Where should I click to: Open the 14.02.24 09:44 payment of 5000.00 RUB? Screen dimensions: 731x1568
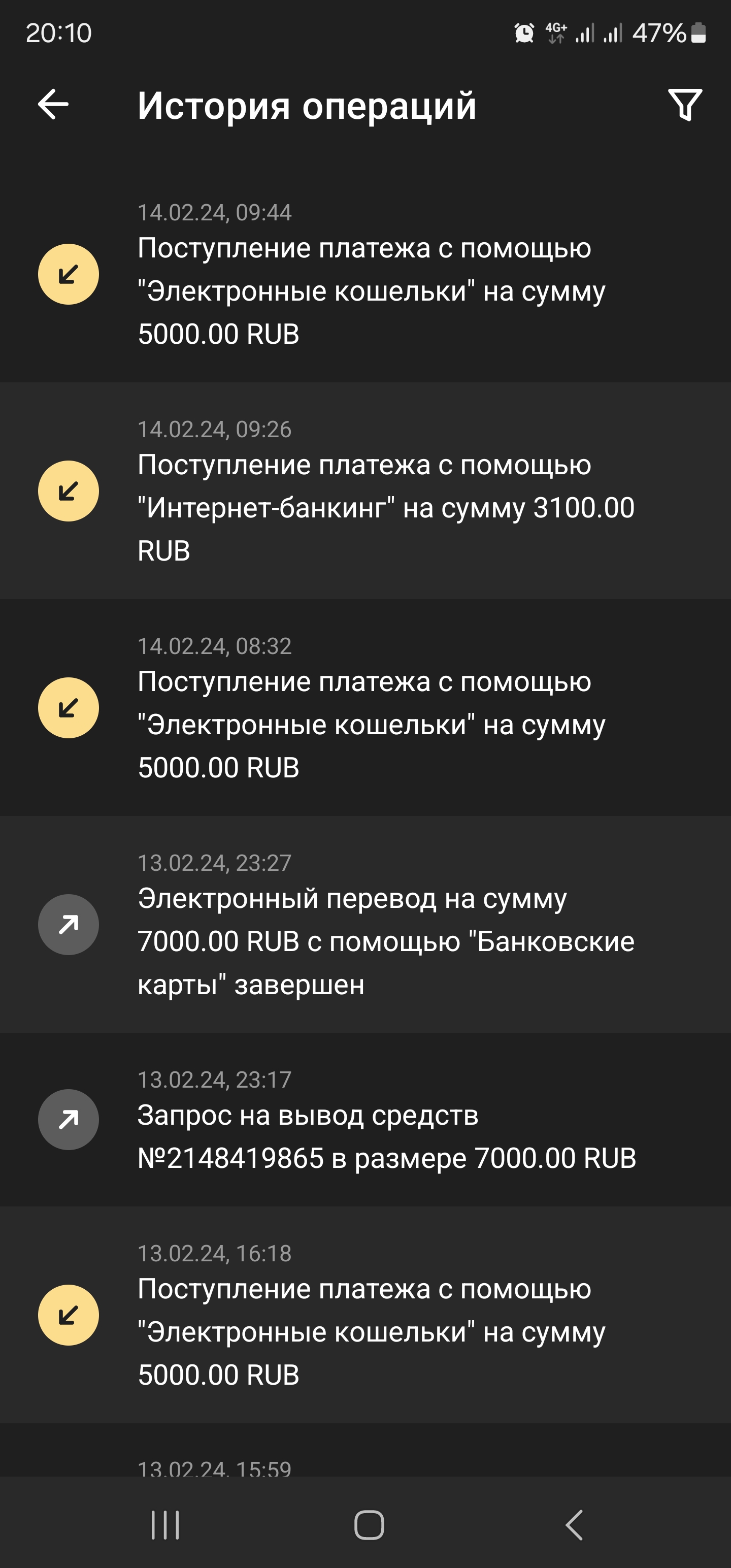[x=365, y=274]
